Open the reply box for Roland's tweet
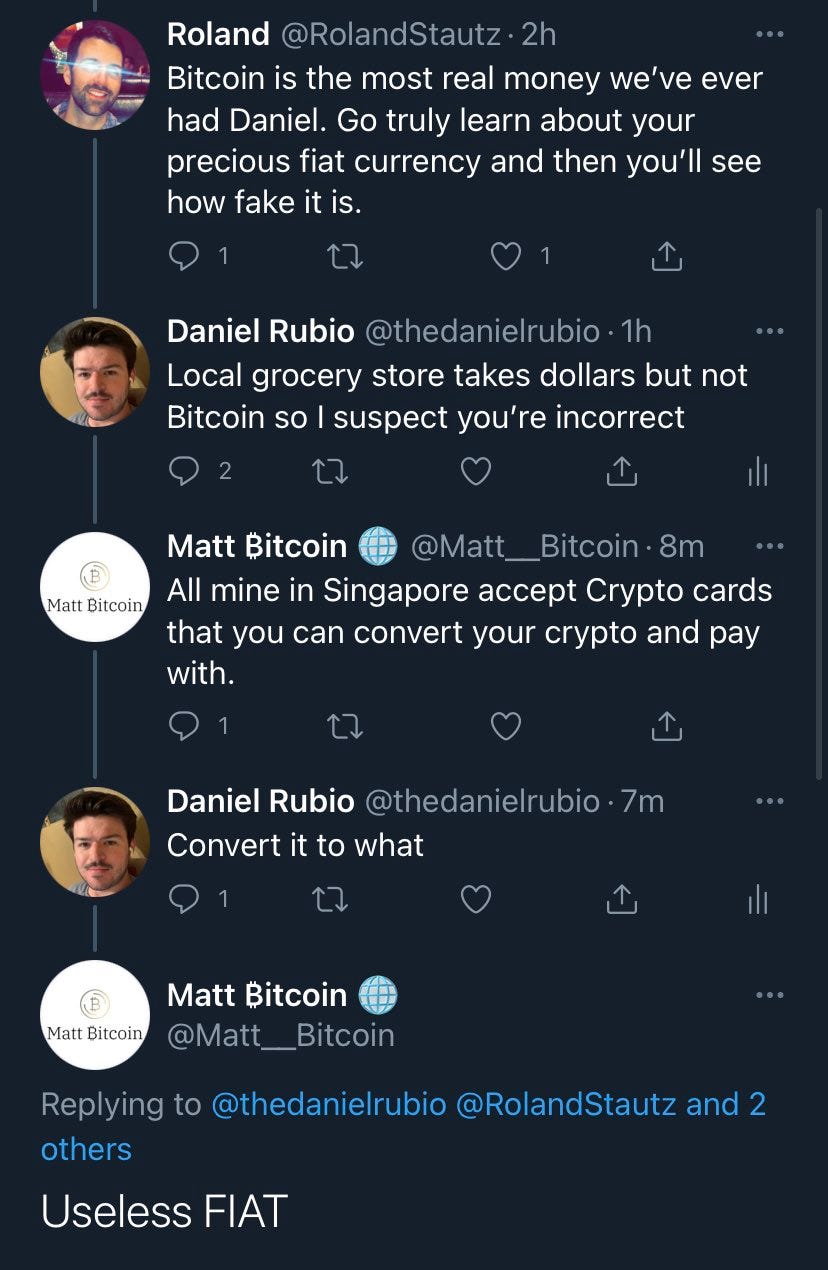The image size is (828, 1270). pos(186,255)
